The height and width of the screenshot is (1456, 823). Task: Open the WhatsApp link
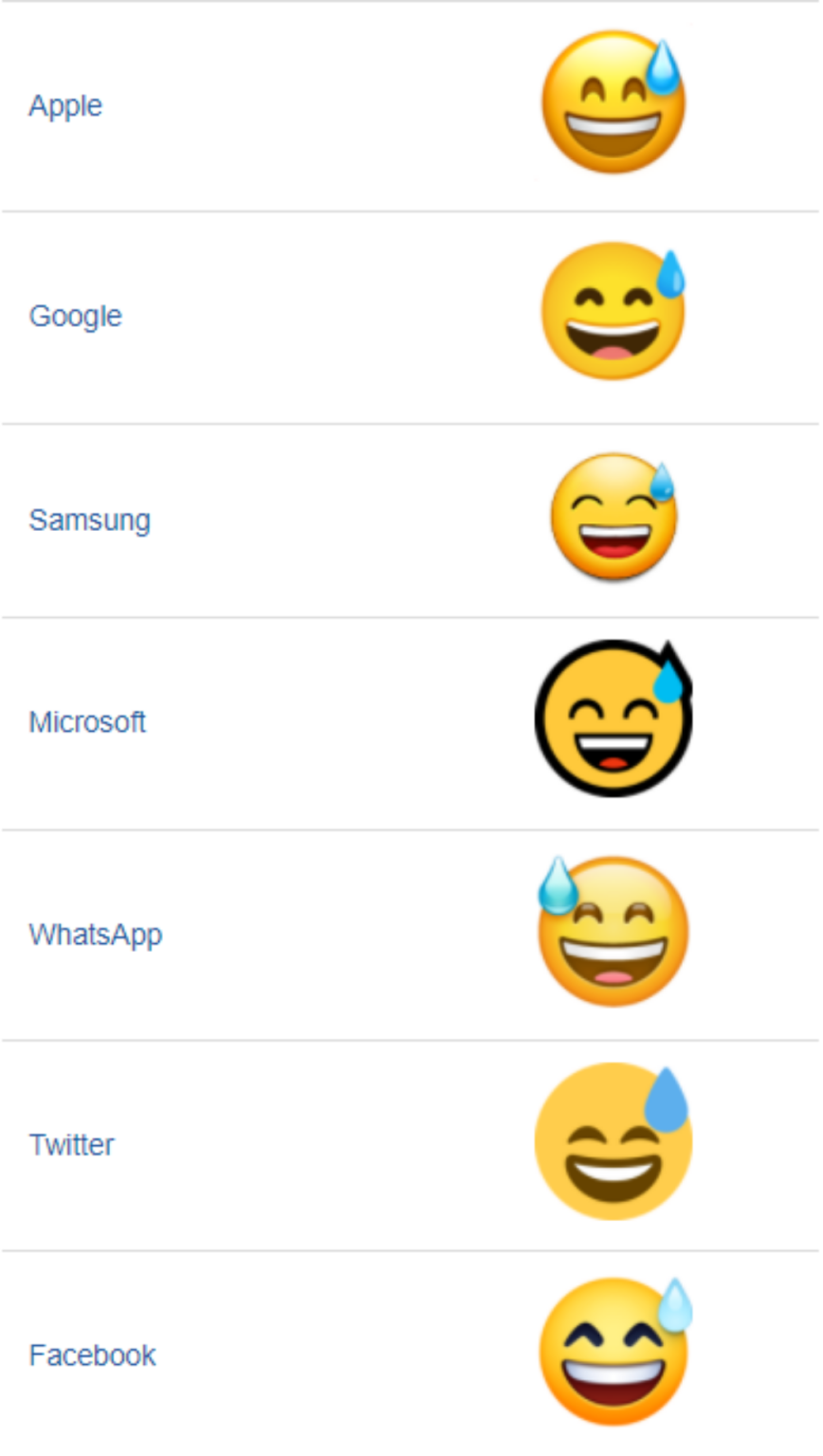[96, 935]
